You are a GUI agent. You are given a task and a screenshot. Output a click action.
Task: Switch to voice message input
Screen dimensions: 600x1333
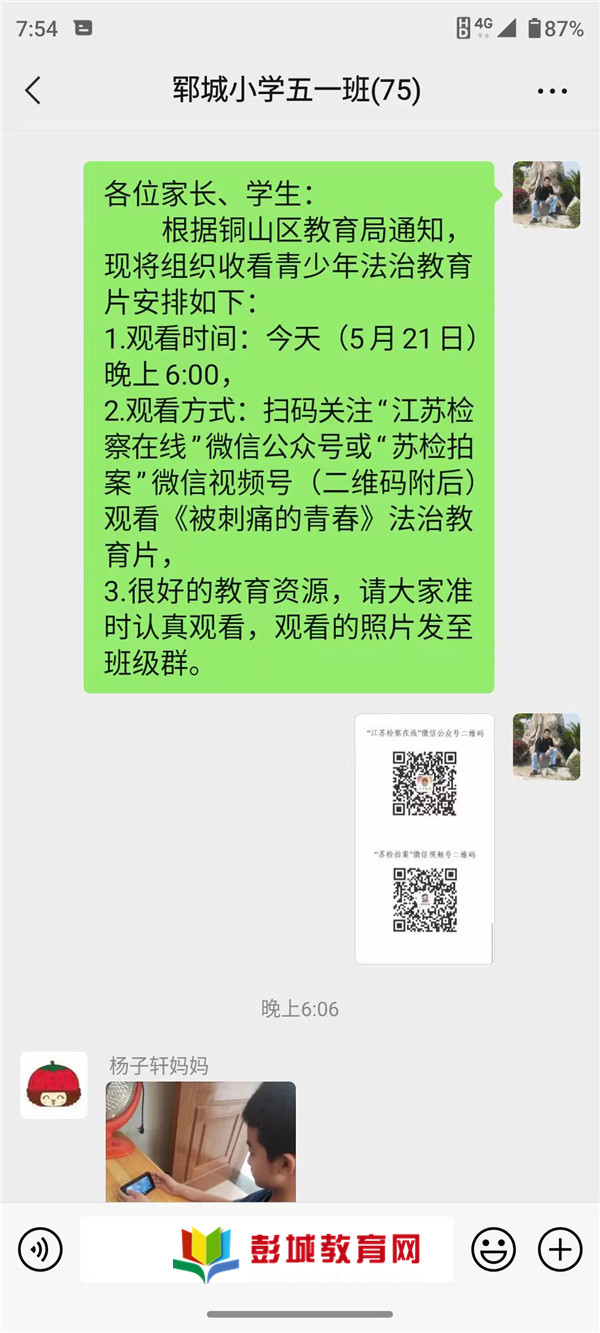tap(40, 1249)
